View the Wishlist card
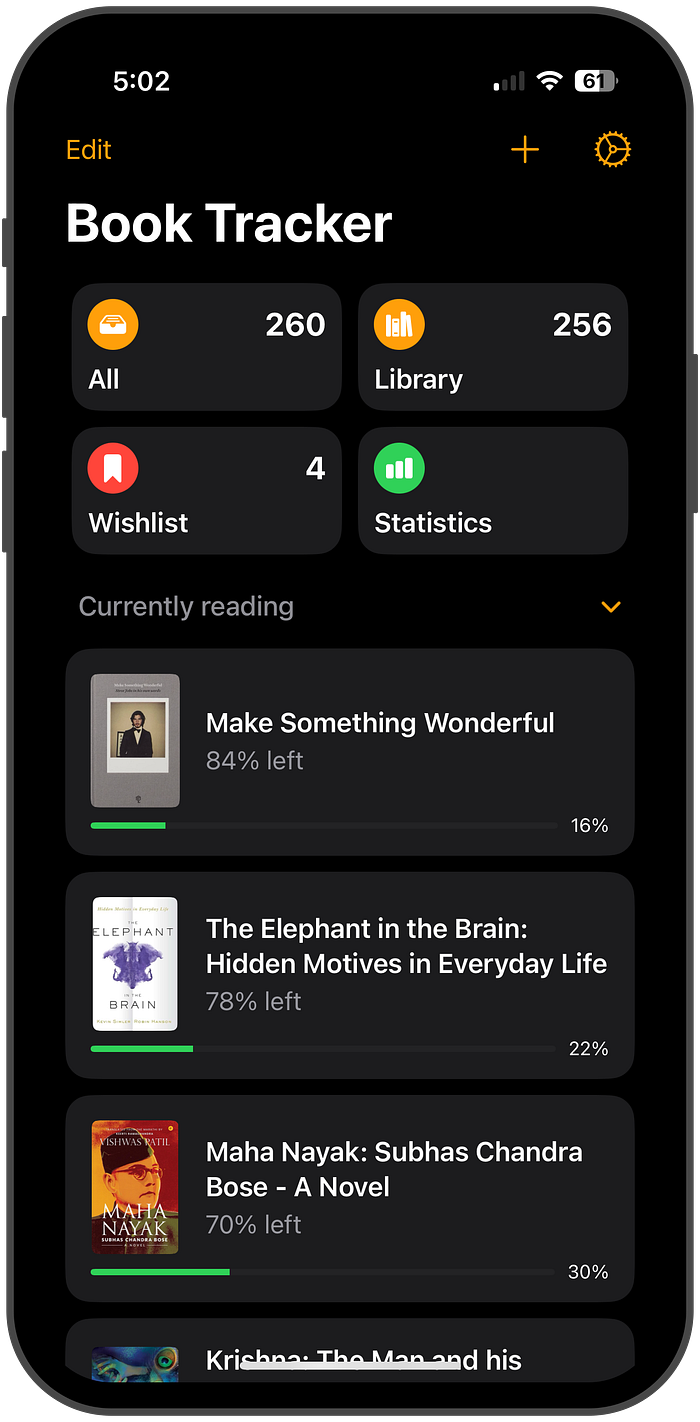The height and width of the screenshot is (1422, 700). [x=206, y=490]
